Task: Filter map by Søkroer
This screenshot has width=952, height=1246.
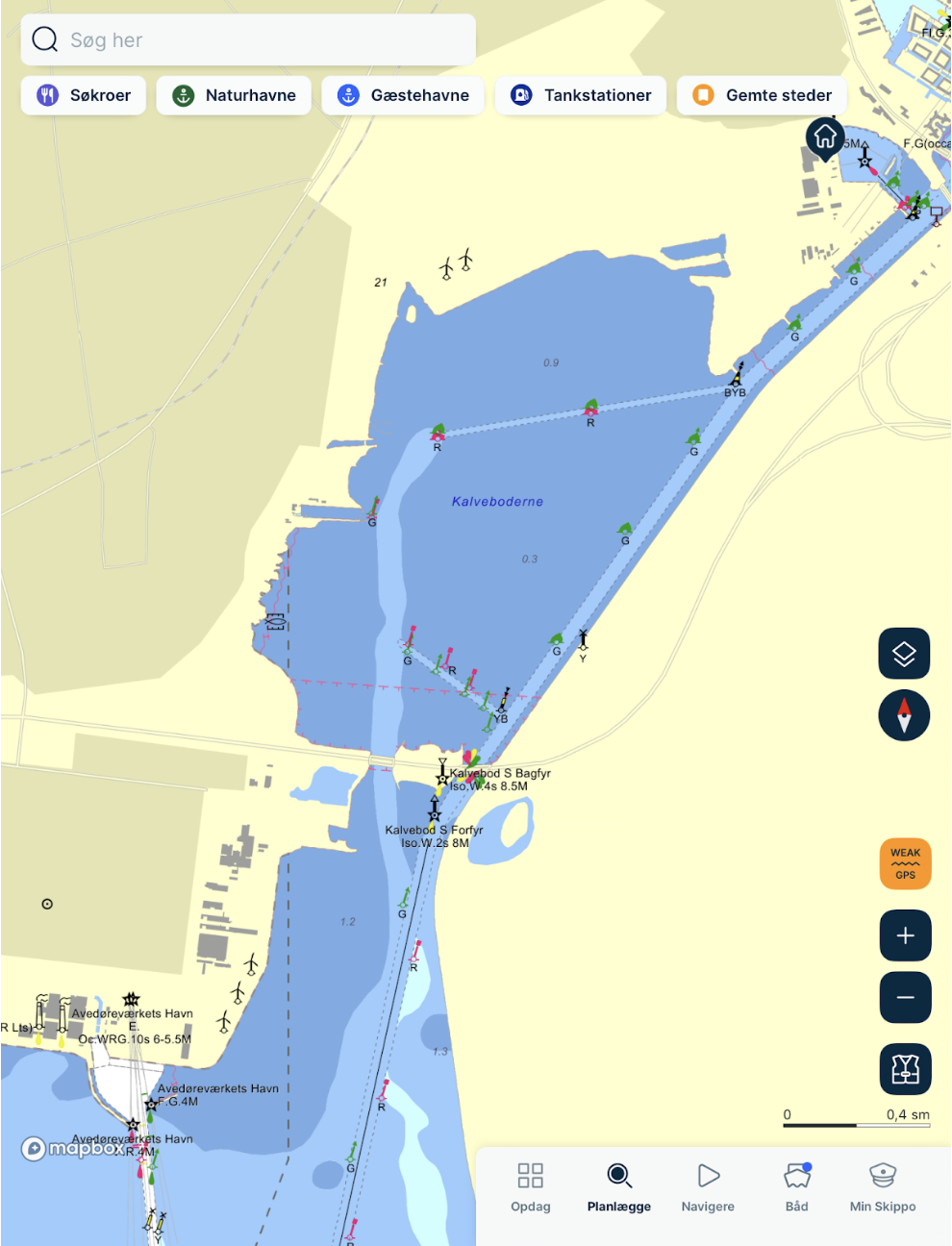Action: coord(84,95)
